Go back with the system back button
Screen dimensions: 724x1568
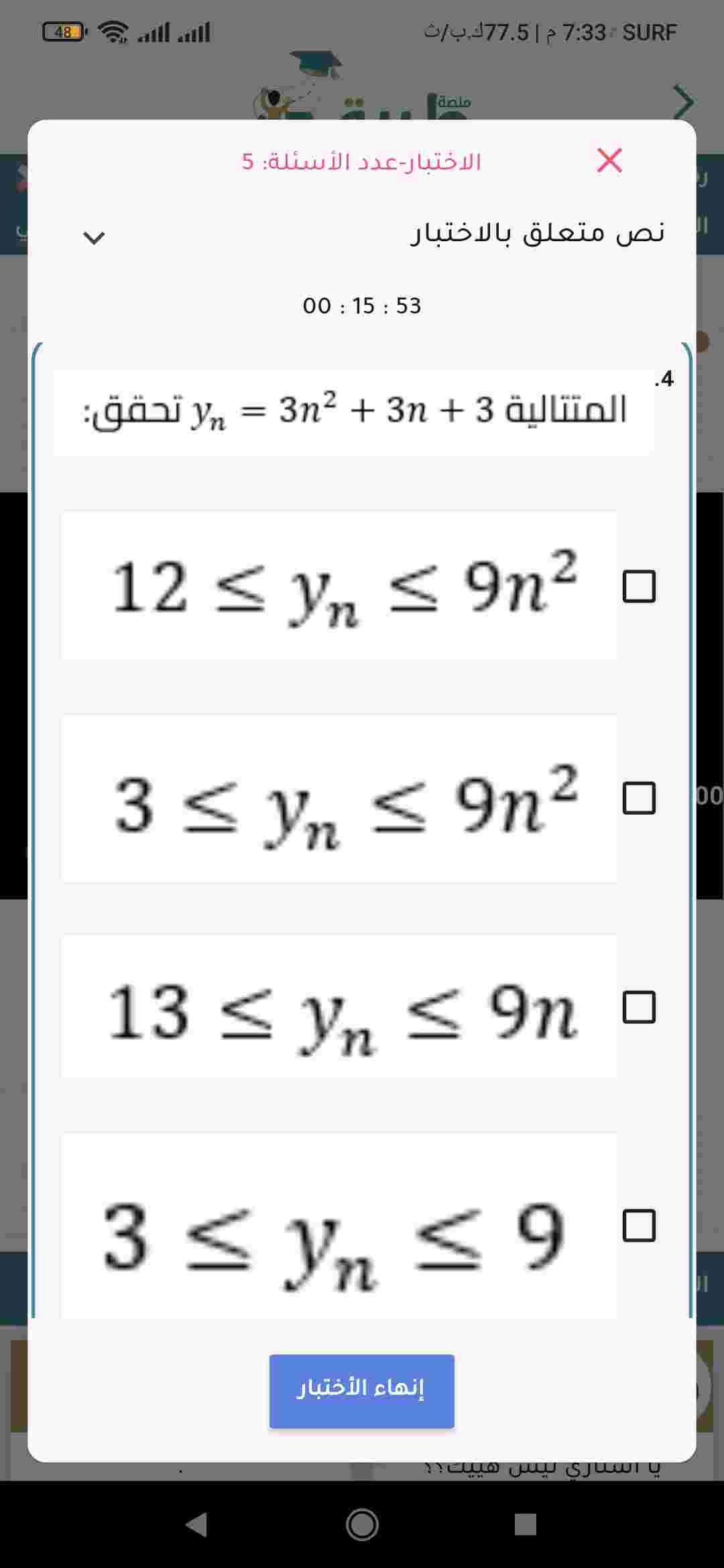(x=196, y=1524)
